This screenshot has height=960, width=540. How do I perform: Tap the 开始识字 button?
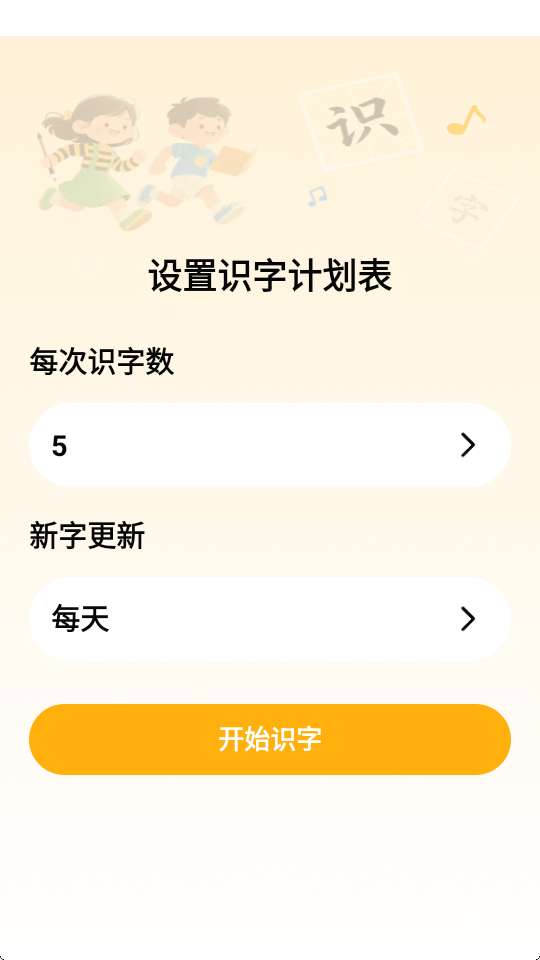pos(270,739)
